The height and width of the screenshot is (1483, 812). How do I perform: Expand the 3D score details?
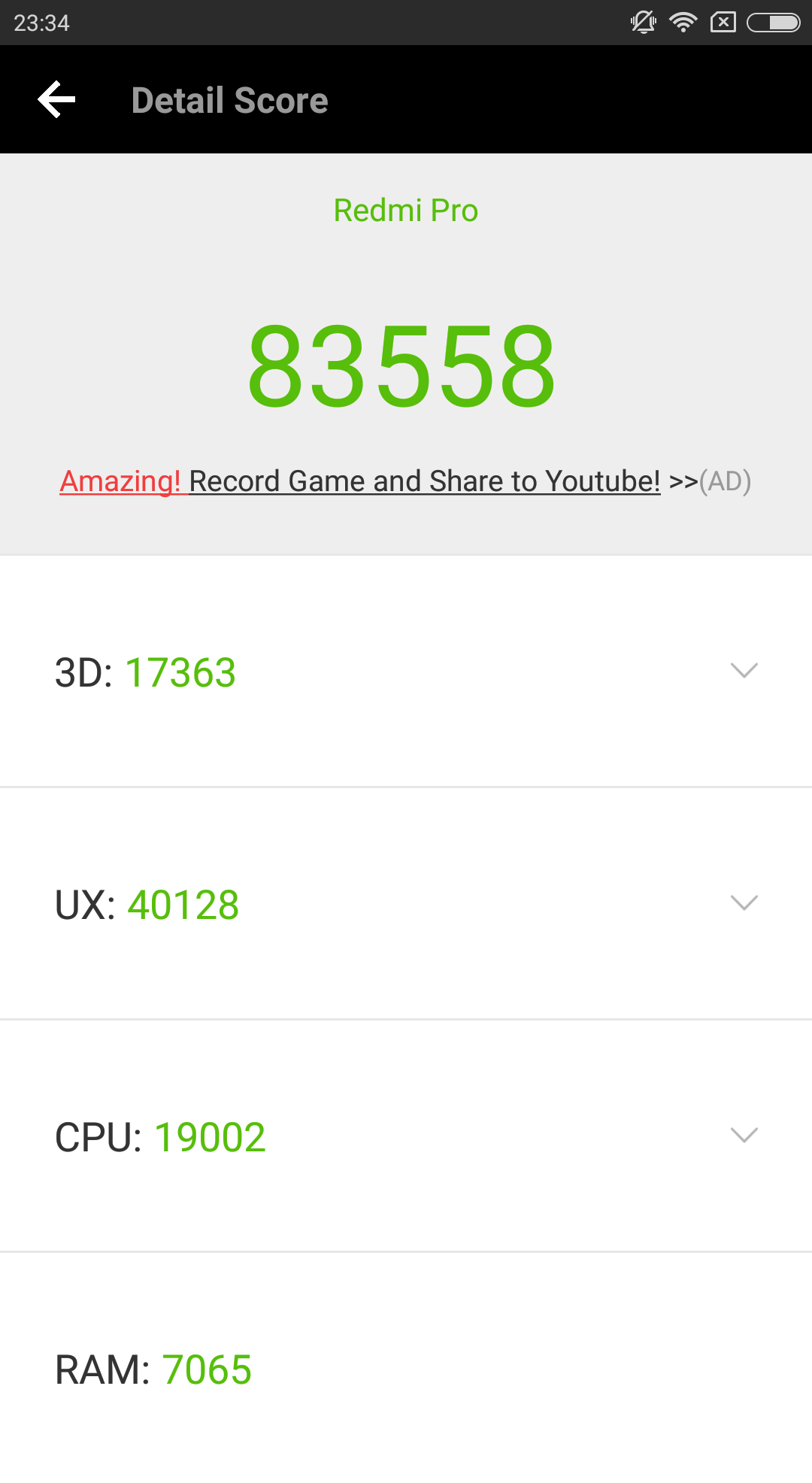pyautogui.click(x=744, y=671)
